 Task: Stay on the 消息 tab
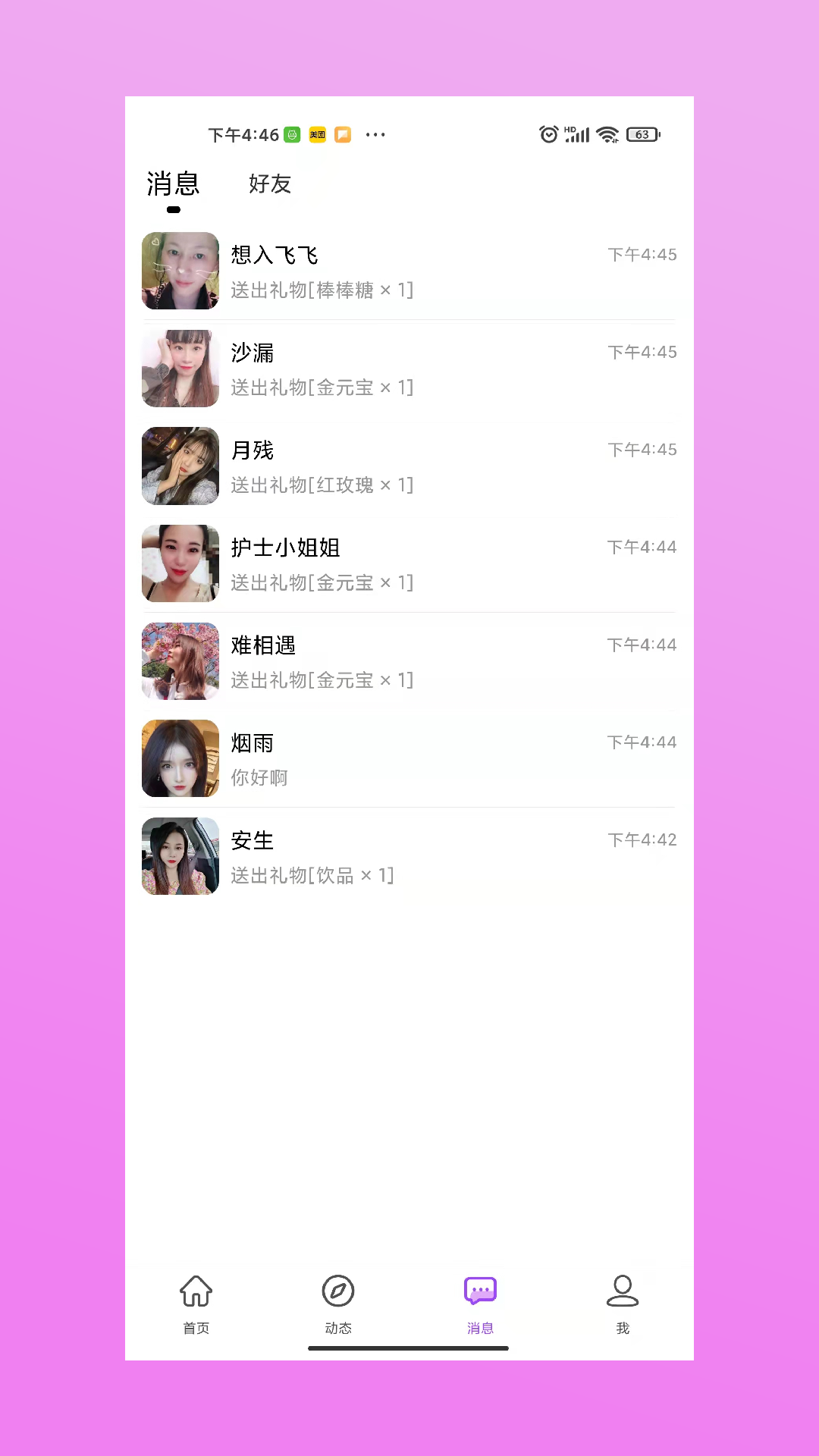[173, 184]
